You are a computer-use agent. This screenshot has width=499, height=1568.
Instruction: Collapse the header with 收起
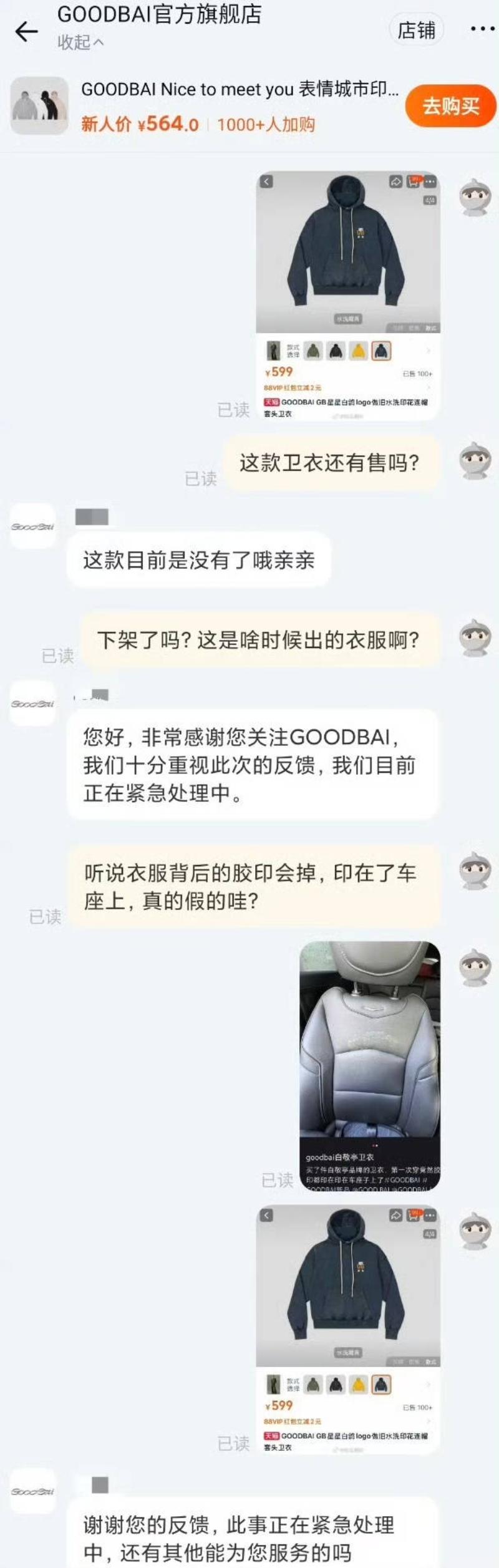[80, 42]
